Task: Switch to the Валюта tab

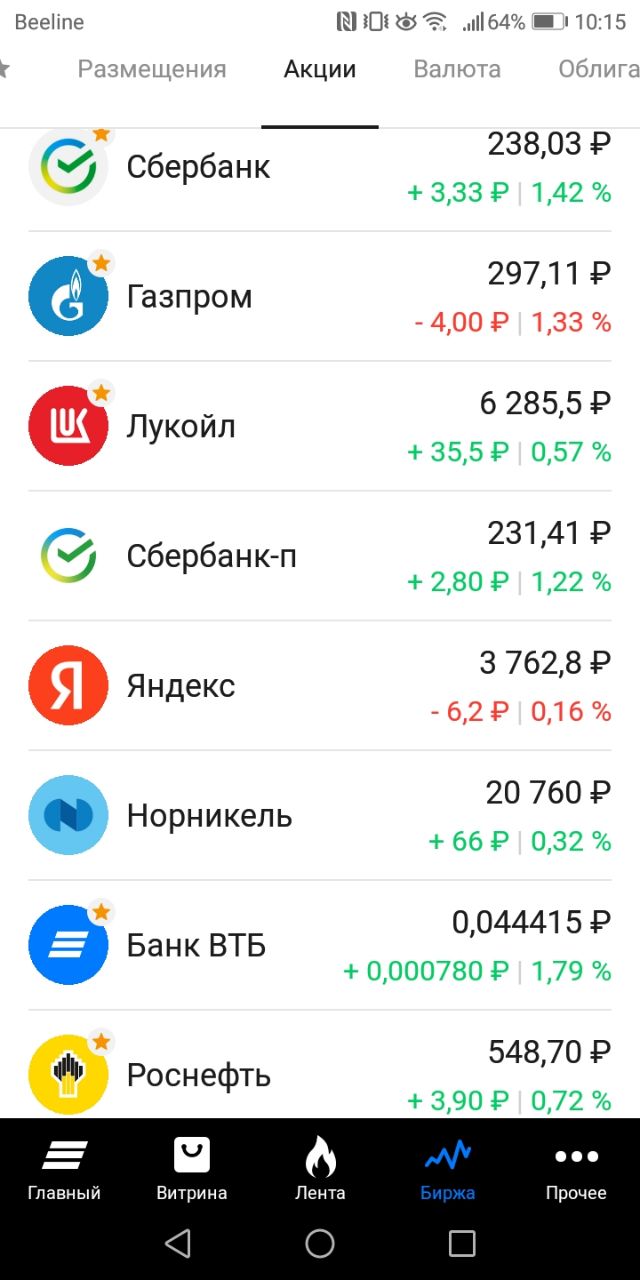Action: point(457,69)
